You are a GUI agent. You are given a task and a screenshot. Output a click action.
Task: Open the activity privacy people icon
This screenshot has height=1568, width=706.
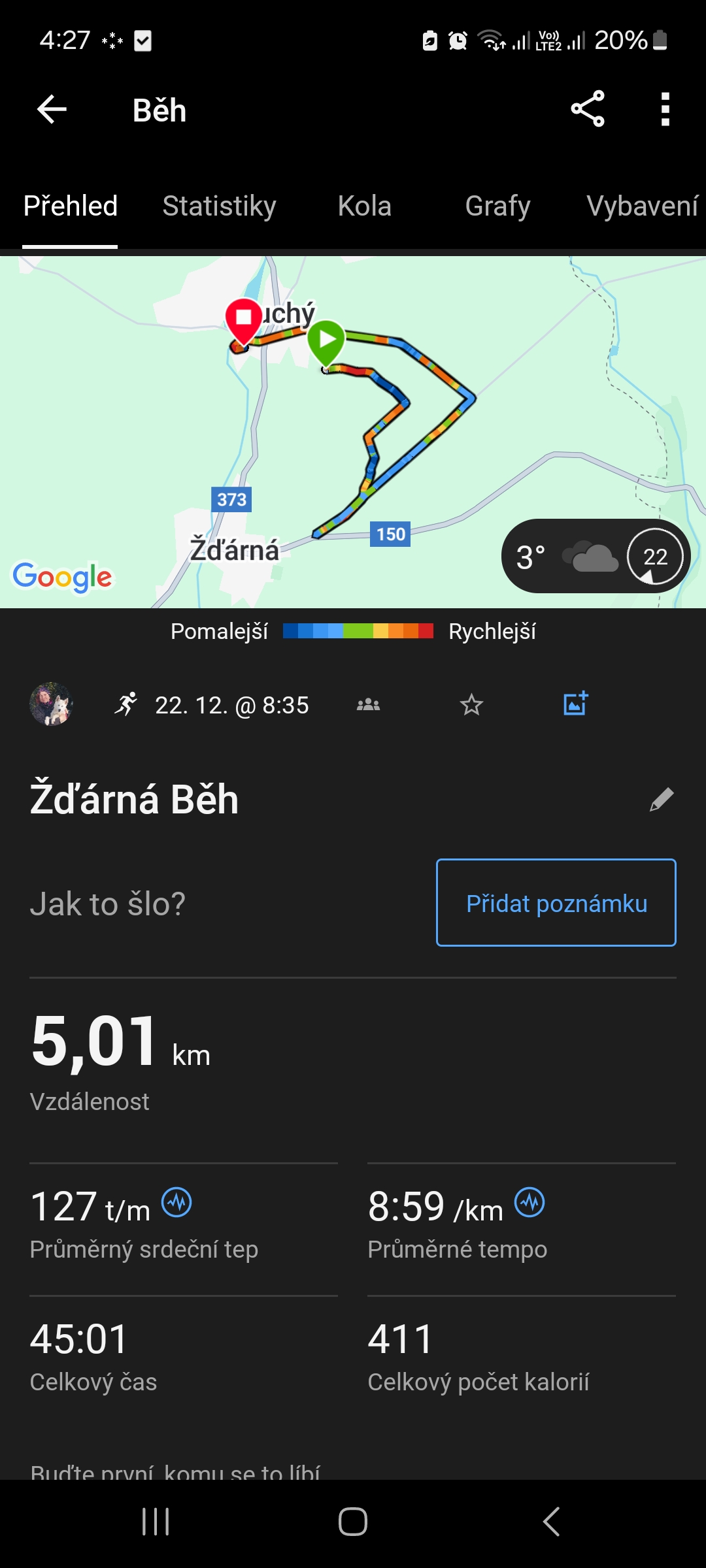click(368, 704)
